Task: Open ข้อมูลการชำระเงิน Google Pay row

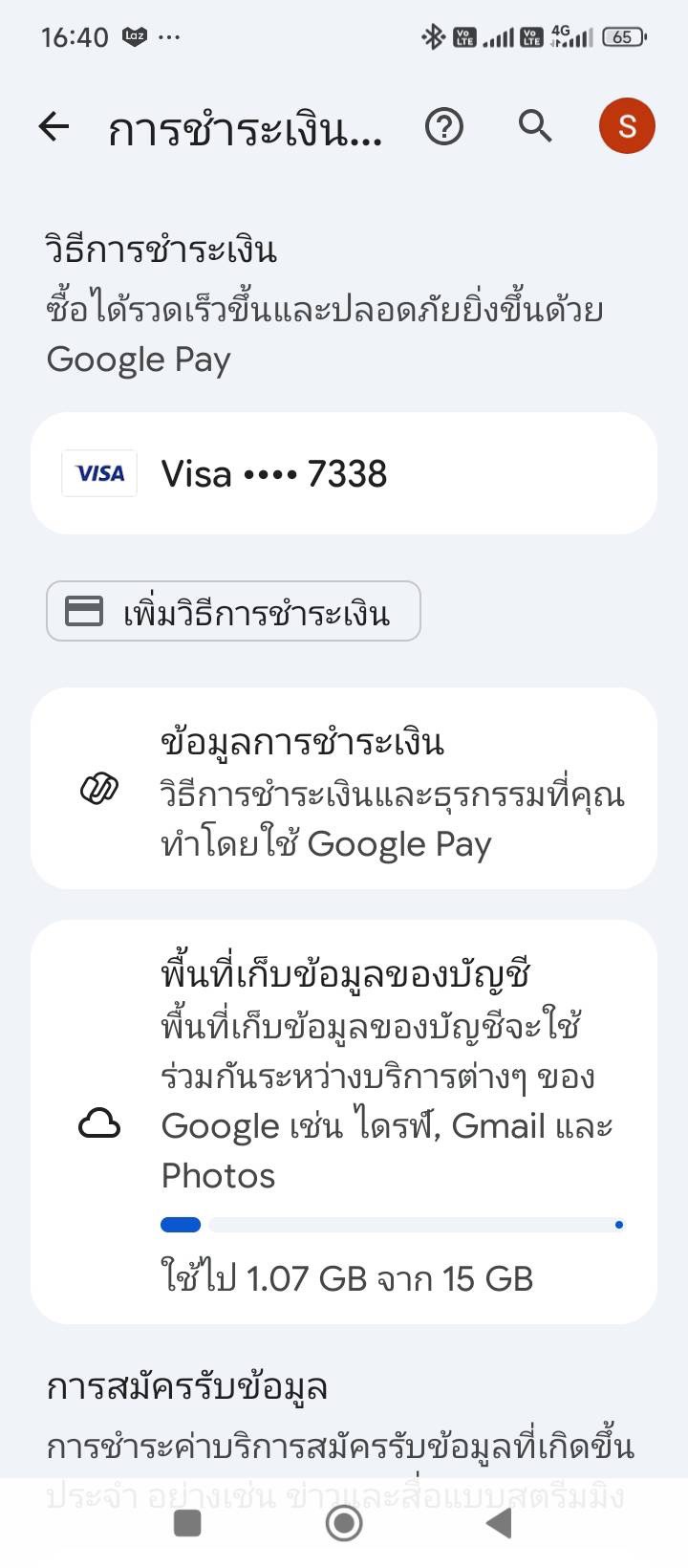Action: coord(344,789)
